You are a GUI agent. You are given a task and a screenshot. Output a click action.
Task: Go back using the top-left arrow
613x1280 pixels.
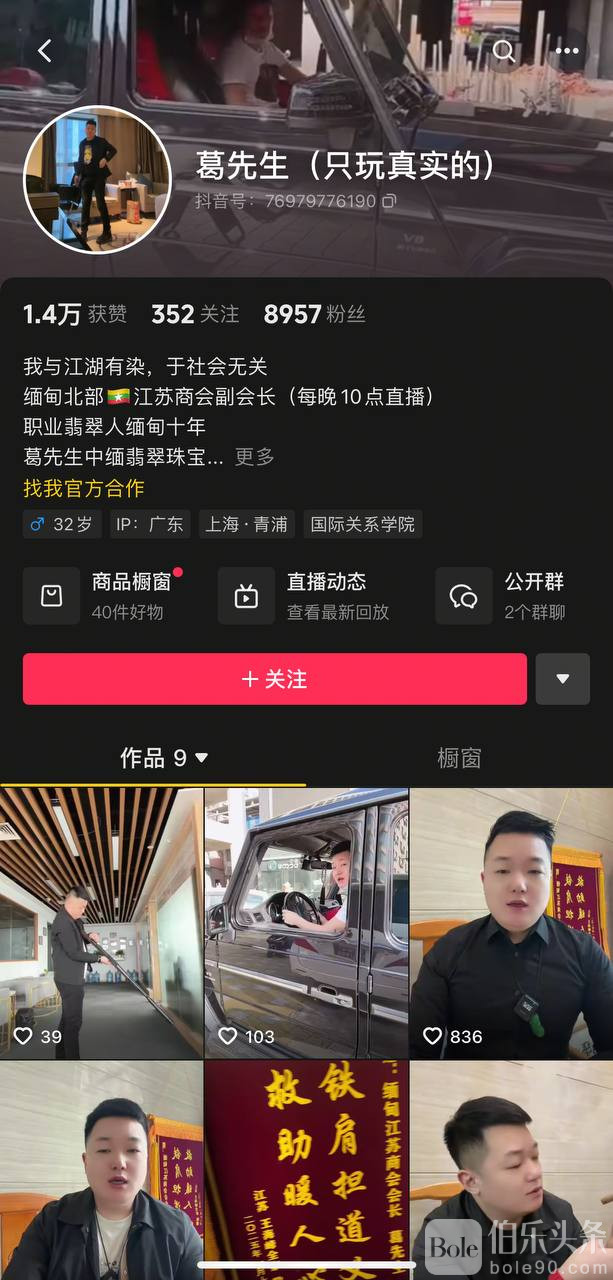(x=44, y=51)
